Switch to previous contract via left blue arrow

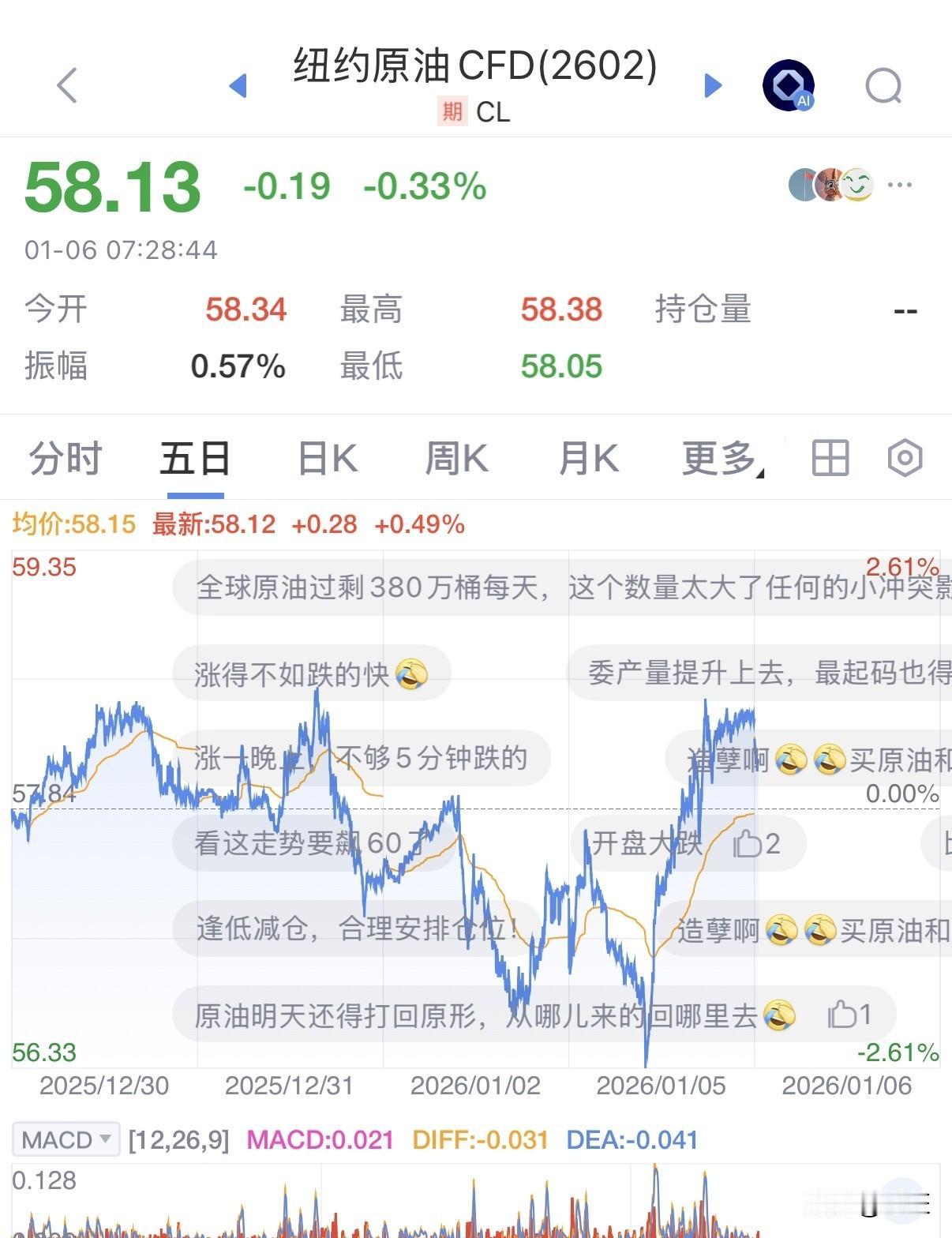pos(239,87)
